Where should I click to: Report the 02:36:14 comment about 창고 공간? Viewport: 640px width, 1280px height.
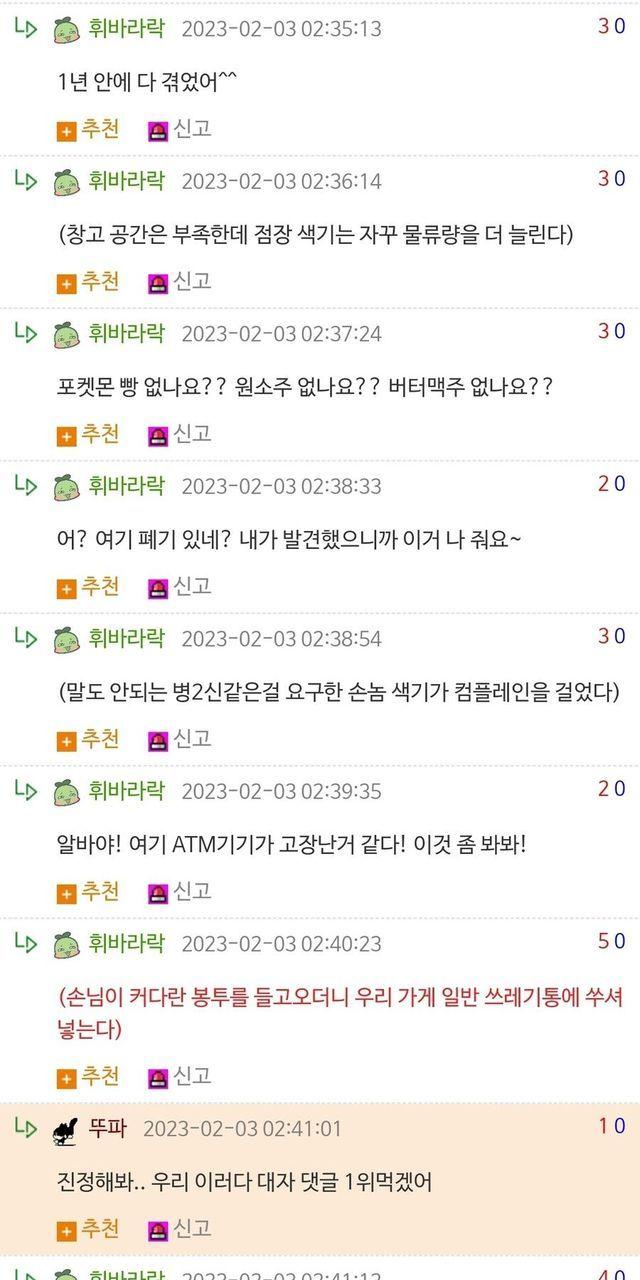pyautogui.click(x=180, y=282)
